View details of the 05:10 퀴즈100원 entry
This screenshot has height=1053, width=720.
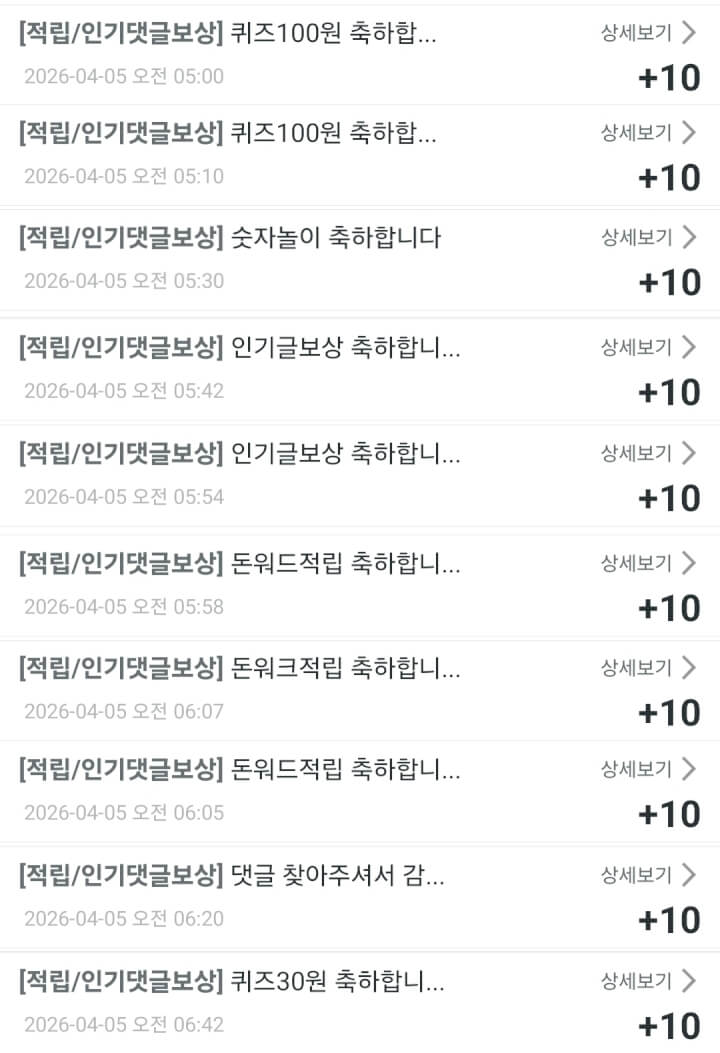tap(647, 132)
